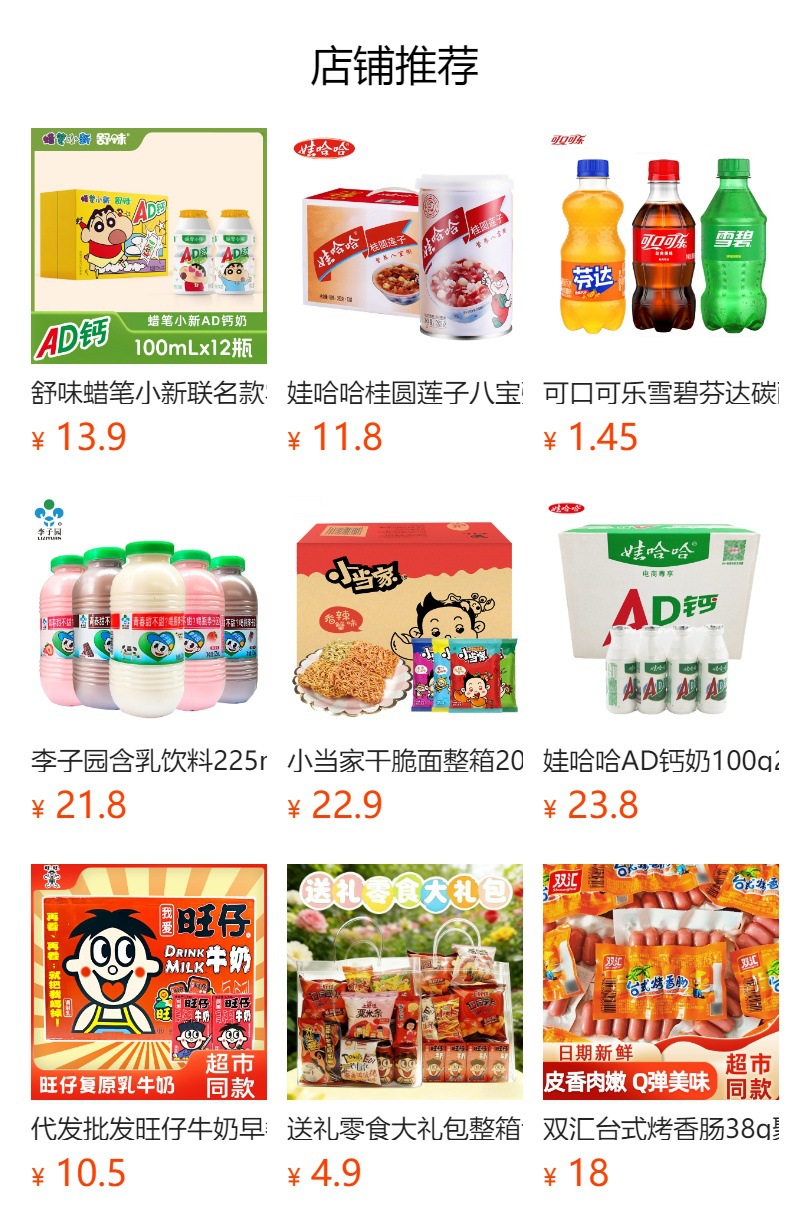This screenshot has width=790, height=1232.
Task: Open the 旺仔牛奶 product listing
Action: (149, 982)
